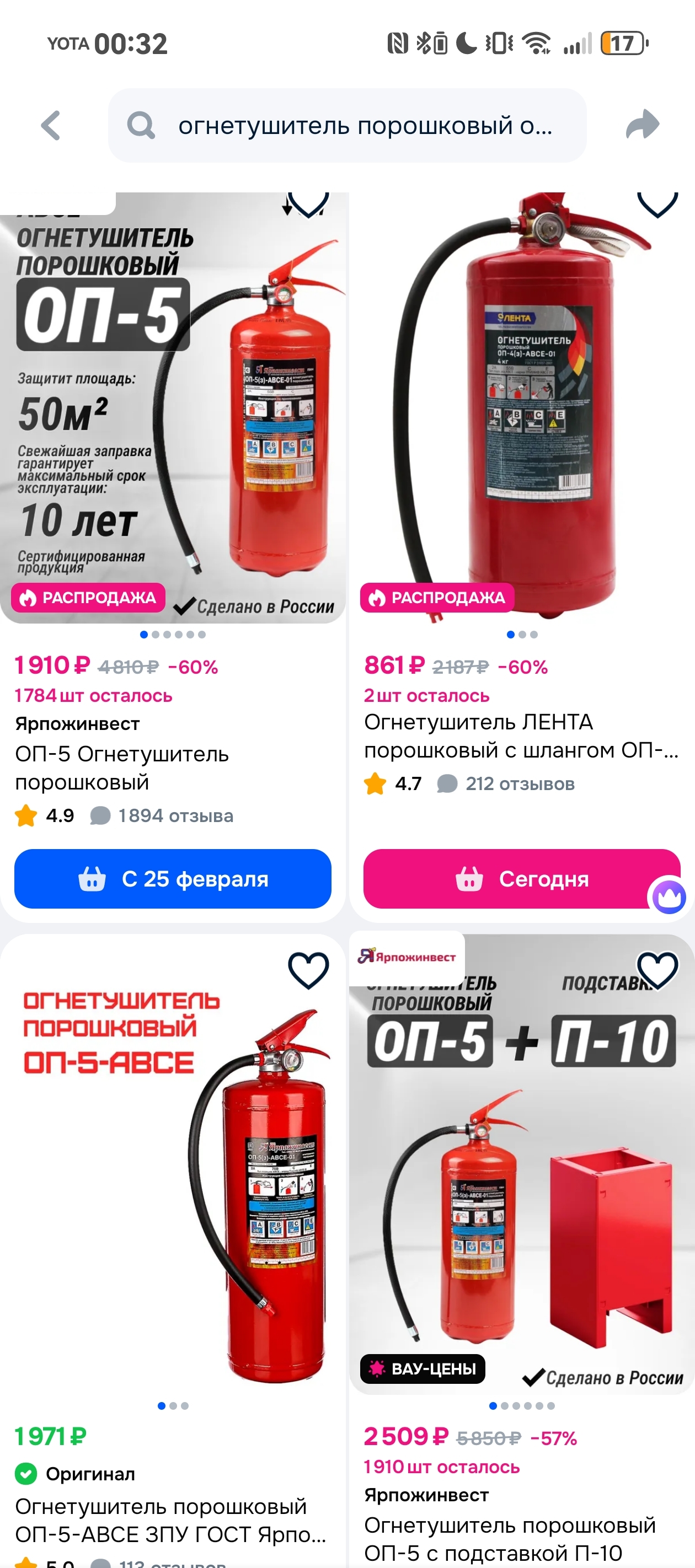
Task: Open ОП-5 с подставкой П-10 product
Action: coord(509,1538)
